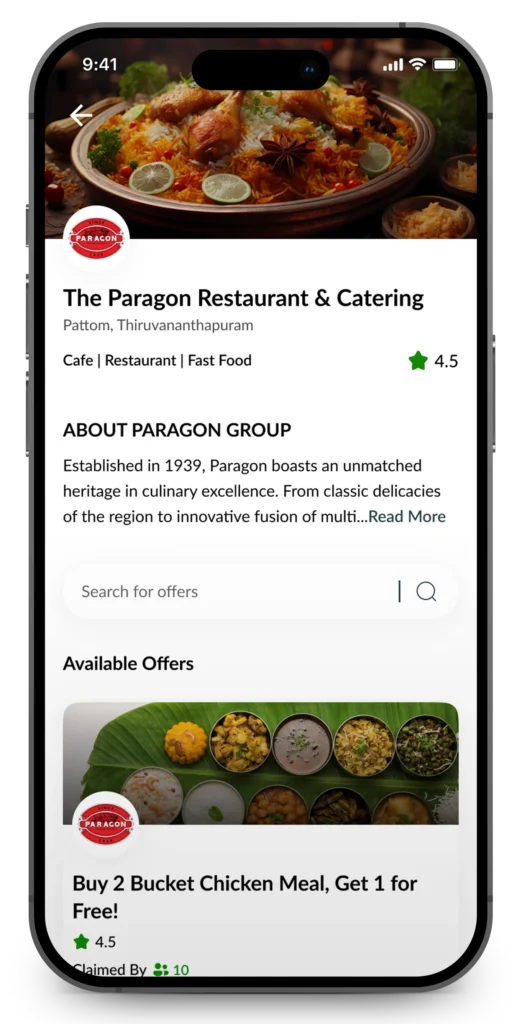This screenshot has height=1024, width=512.
Task: Tap the magnifier search icon
Action: pyautogui.click(x=426, y=592)
